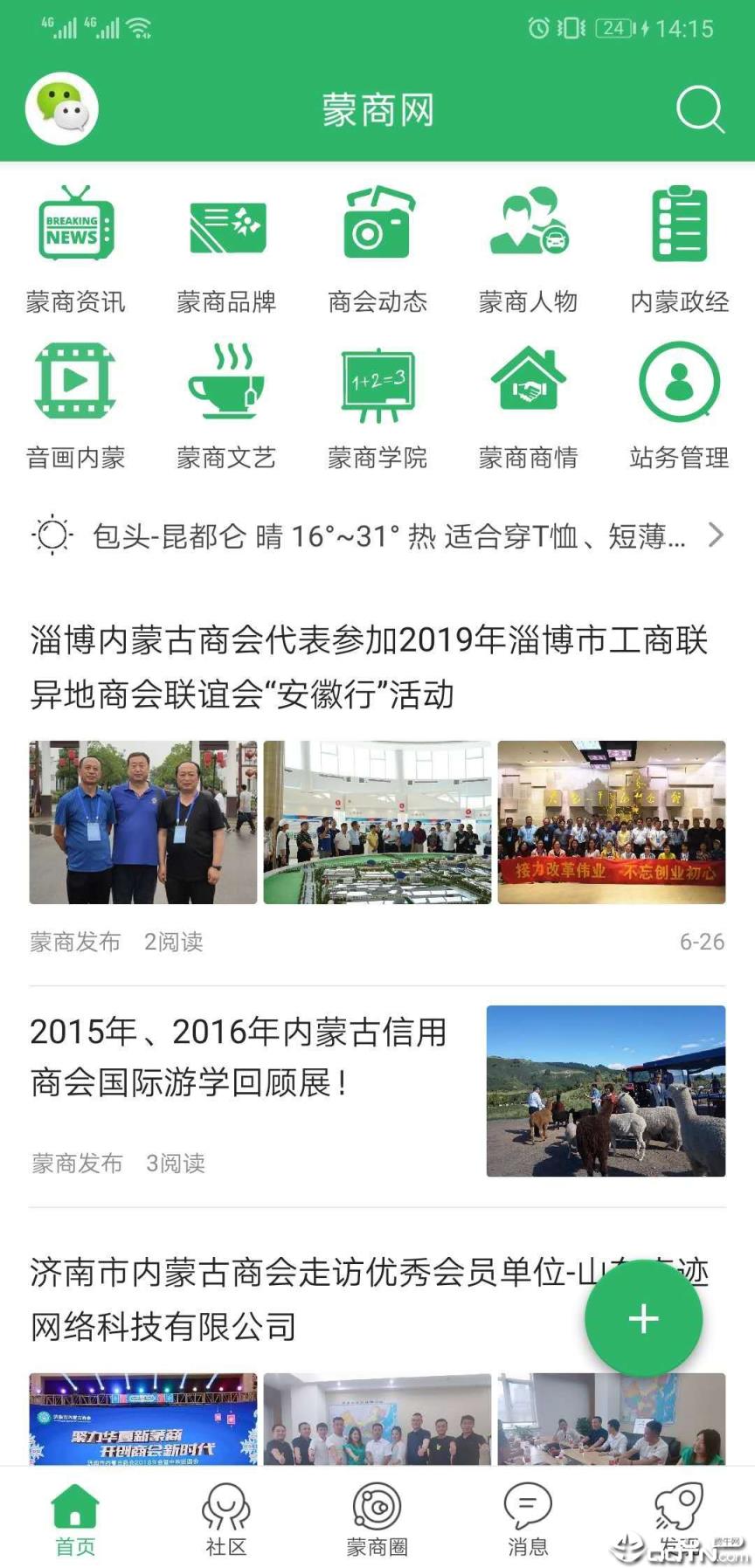The width and height of the screenshot is (755, 1568).
Task: Switch to the 蒙商圈 tab
Action: (377, 1520)
